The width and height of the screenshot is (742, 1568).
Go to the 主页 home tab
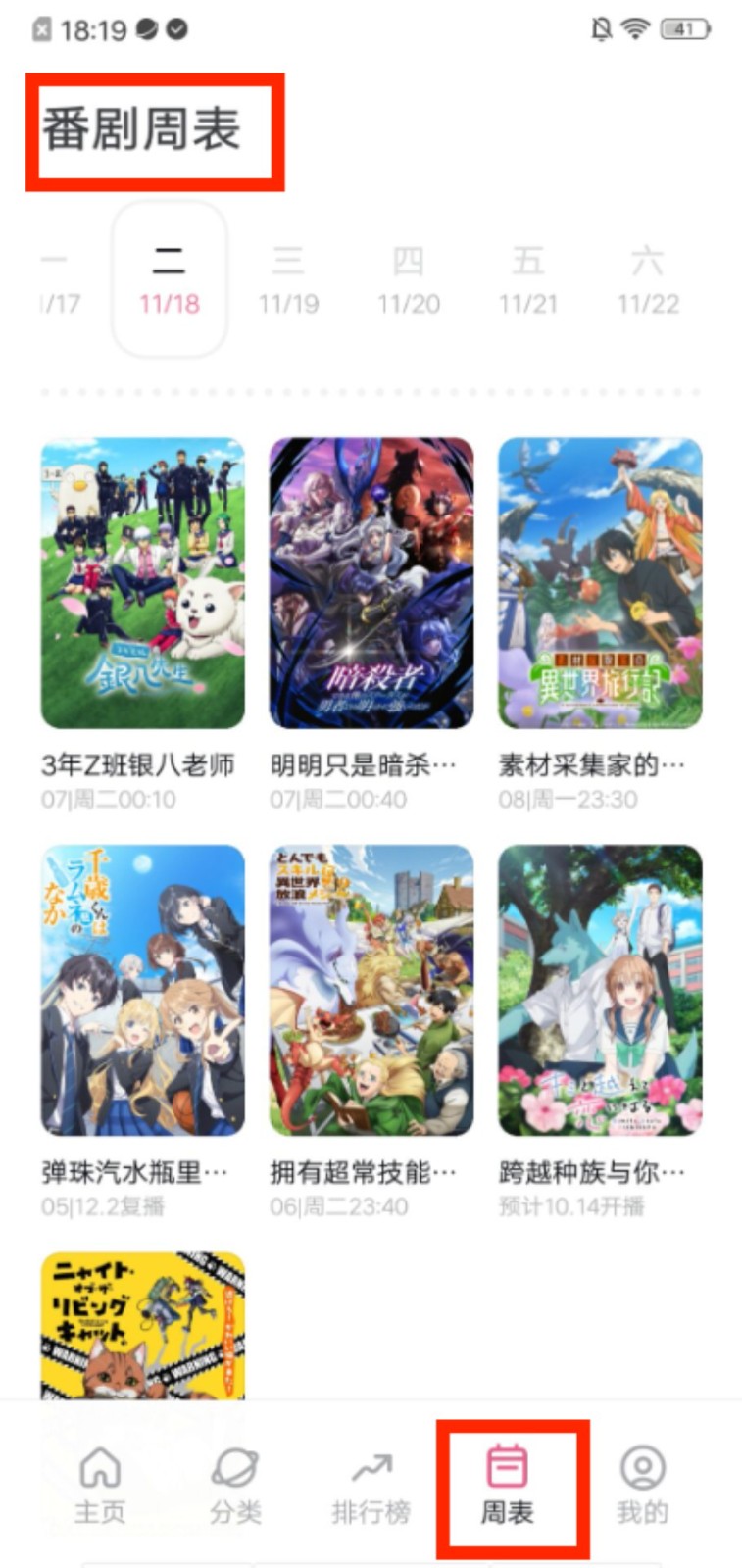100,1486
